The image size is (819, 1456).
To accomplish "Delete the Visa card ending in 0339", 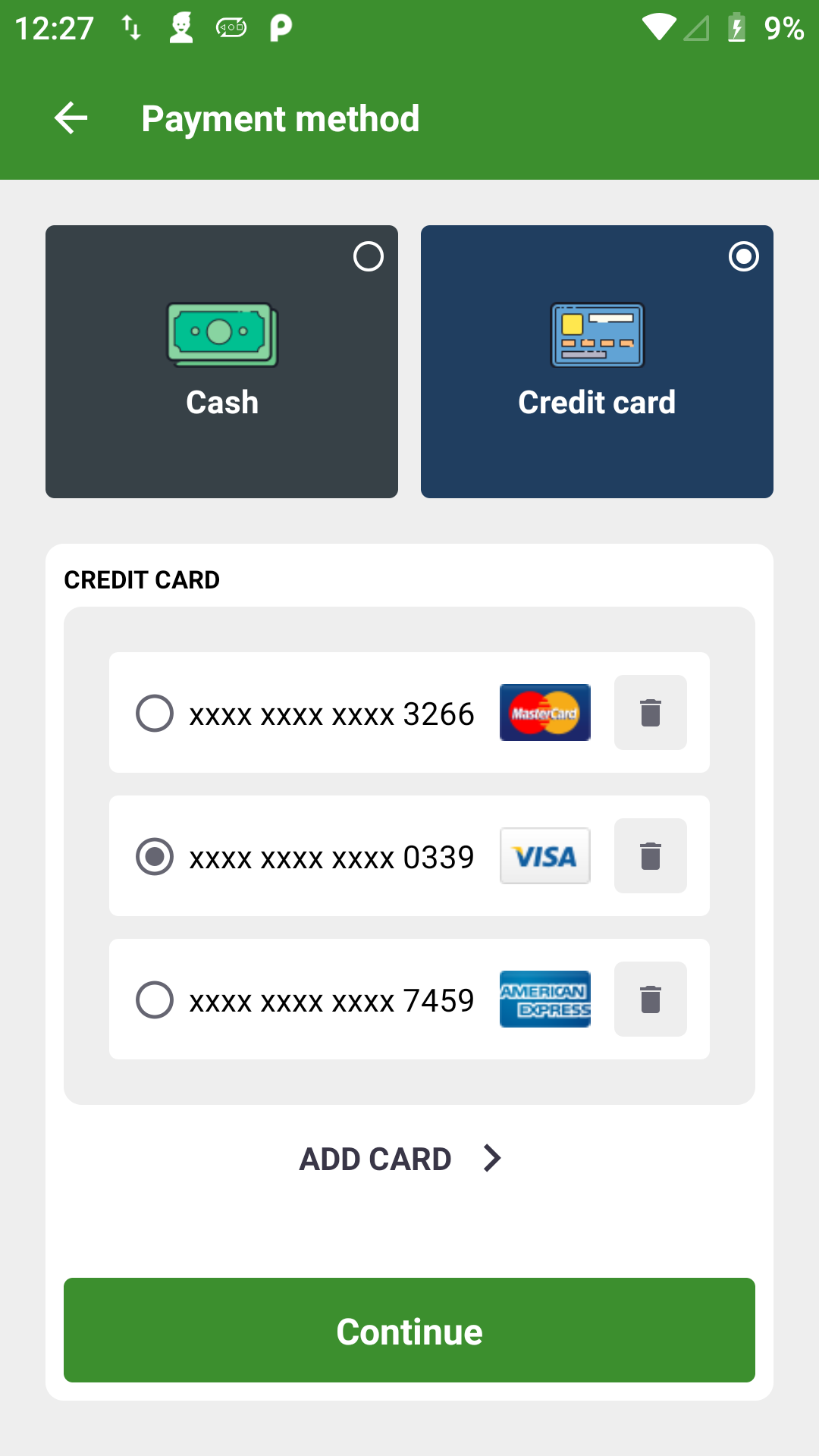I will coord(650,856).
